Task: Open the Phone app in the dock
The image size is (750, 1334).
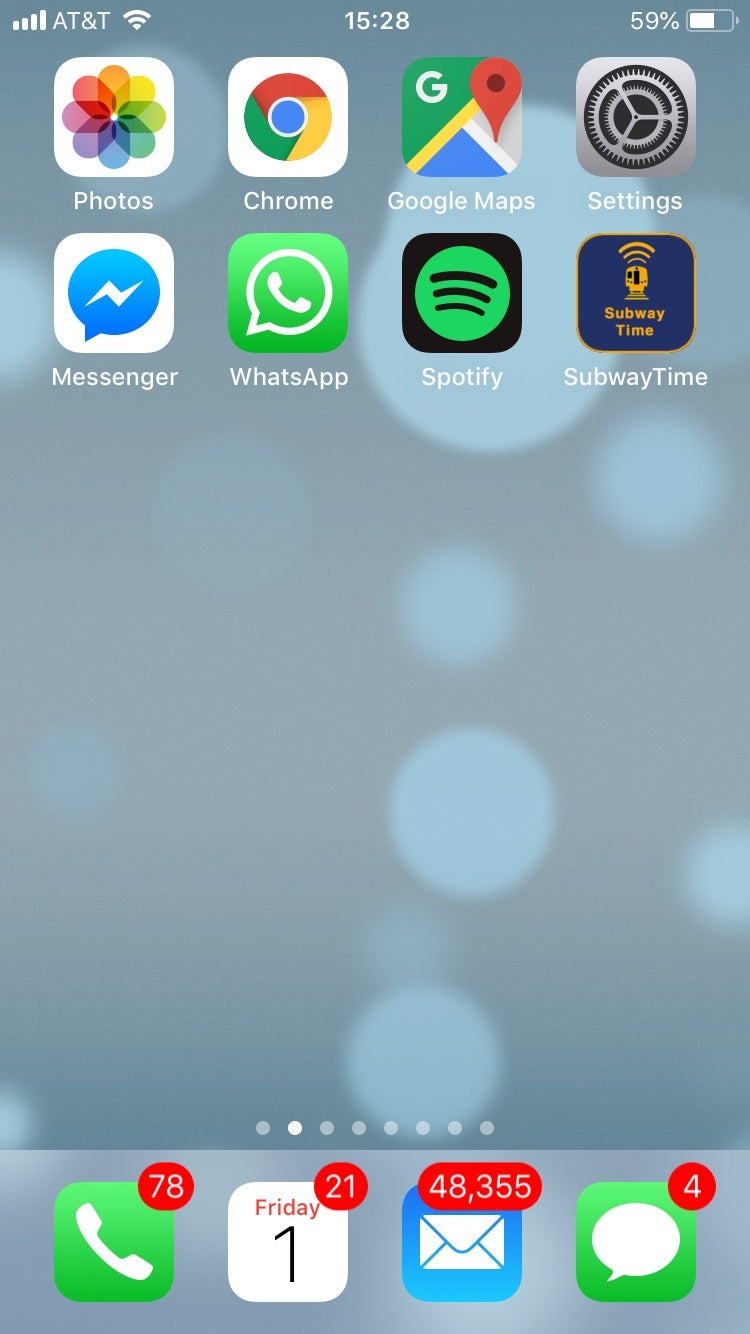Action: click(x=114, y=1242)
